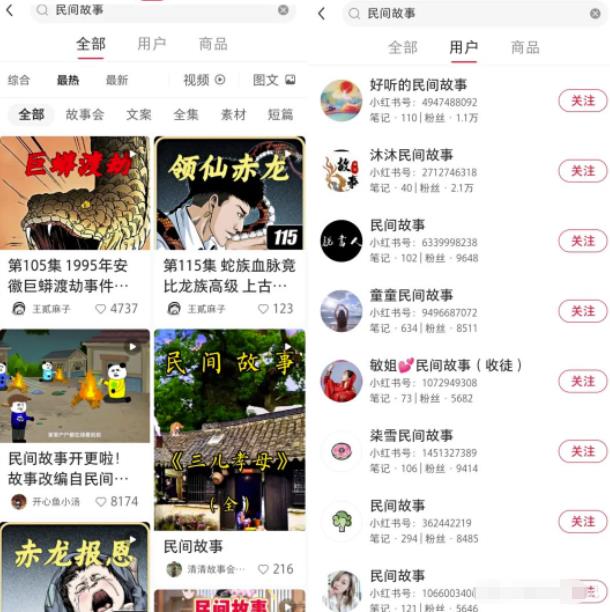Select the 全集 chip

pos(186,114)
